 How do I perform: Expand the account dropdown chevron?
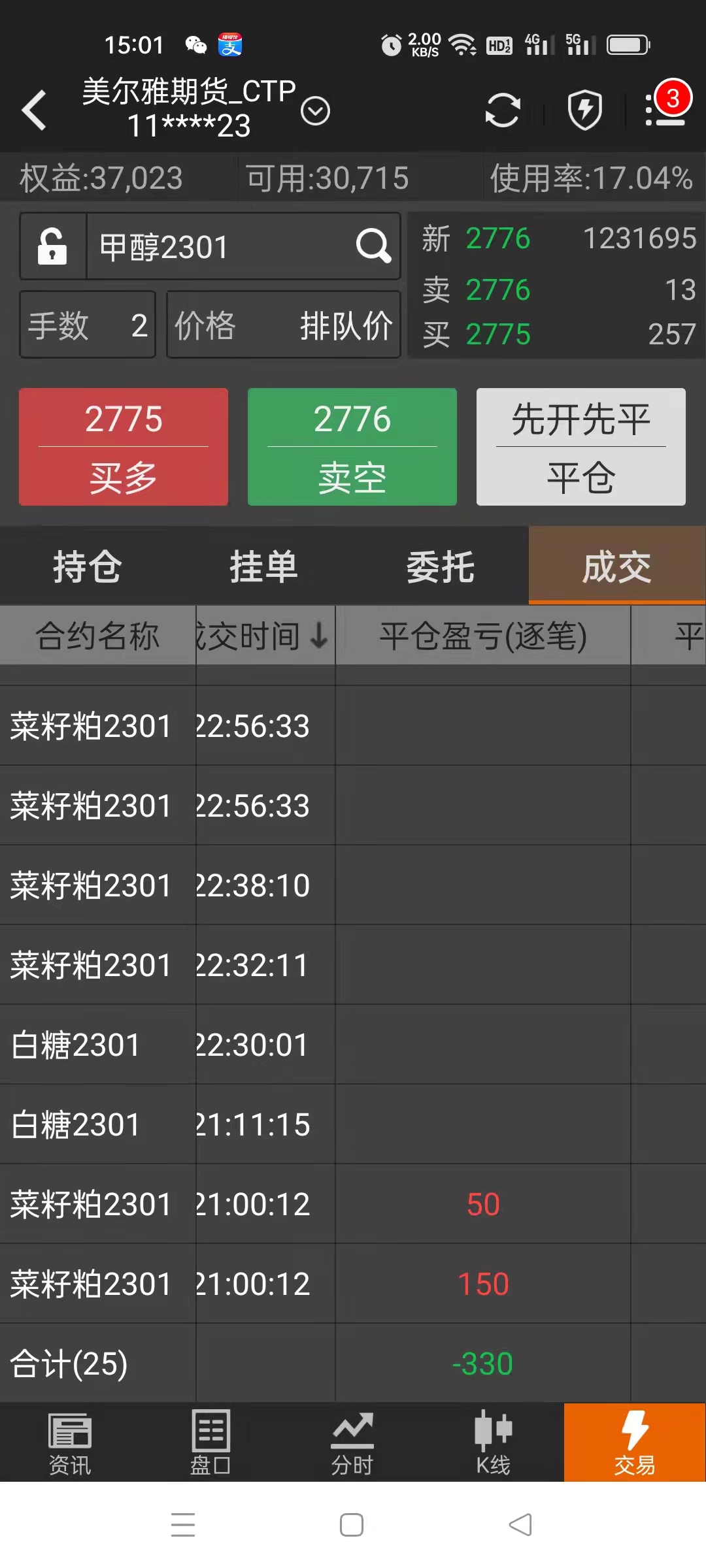click(x=315, y=111)
